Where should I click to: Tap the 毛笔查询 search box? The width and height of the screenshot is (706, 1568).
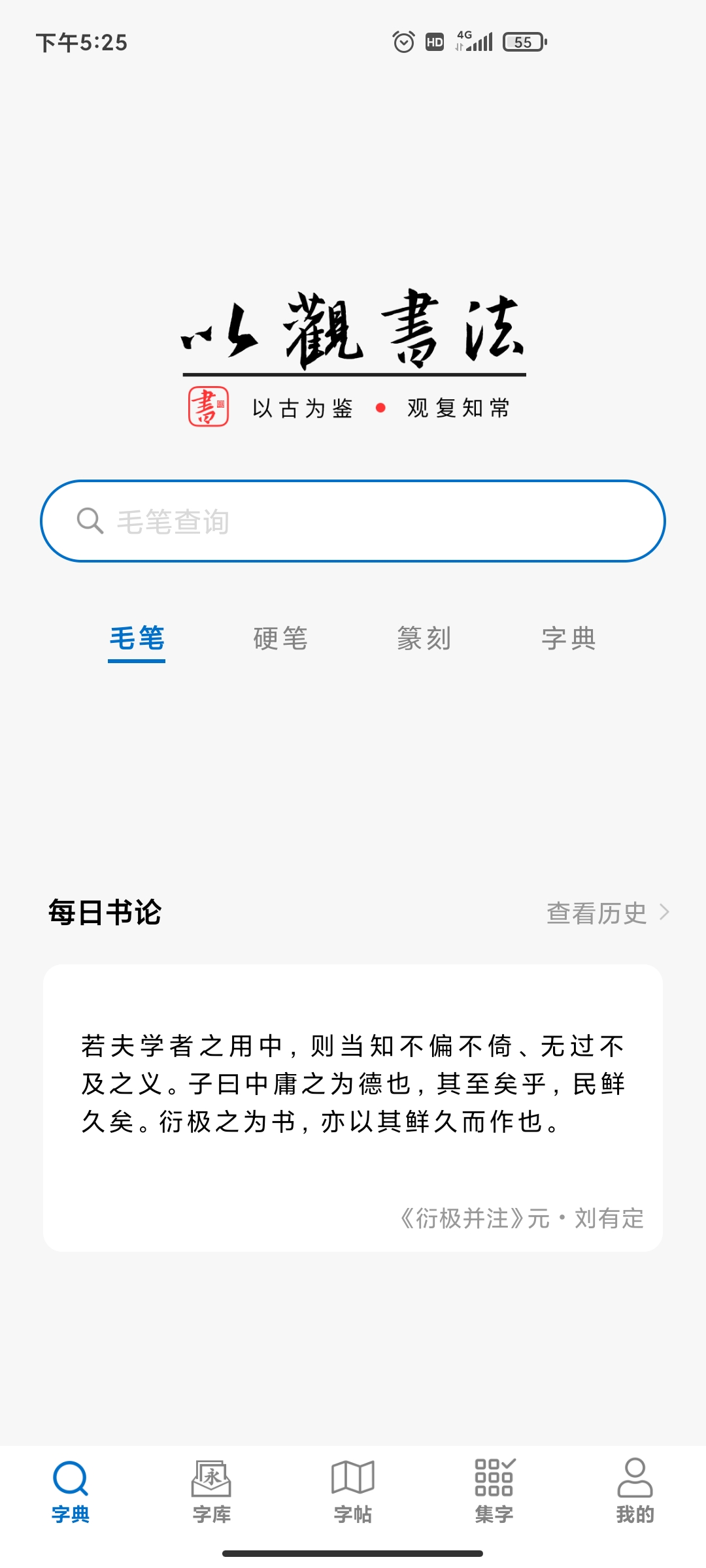click(353, 521)
